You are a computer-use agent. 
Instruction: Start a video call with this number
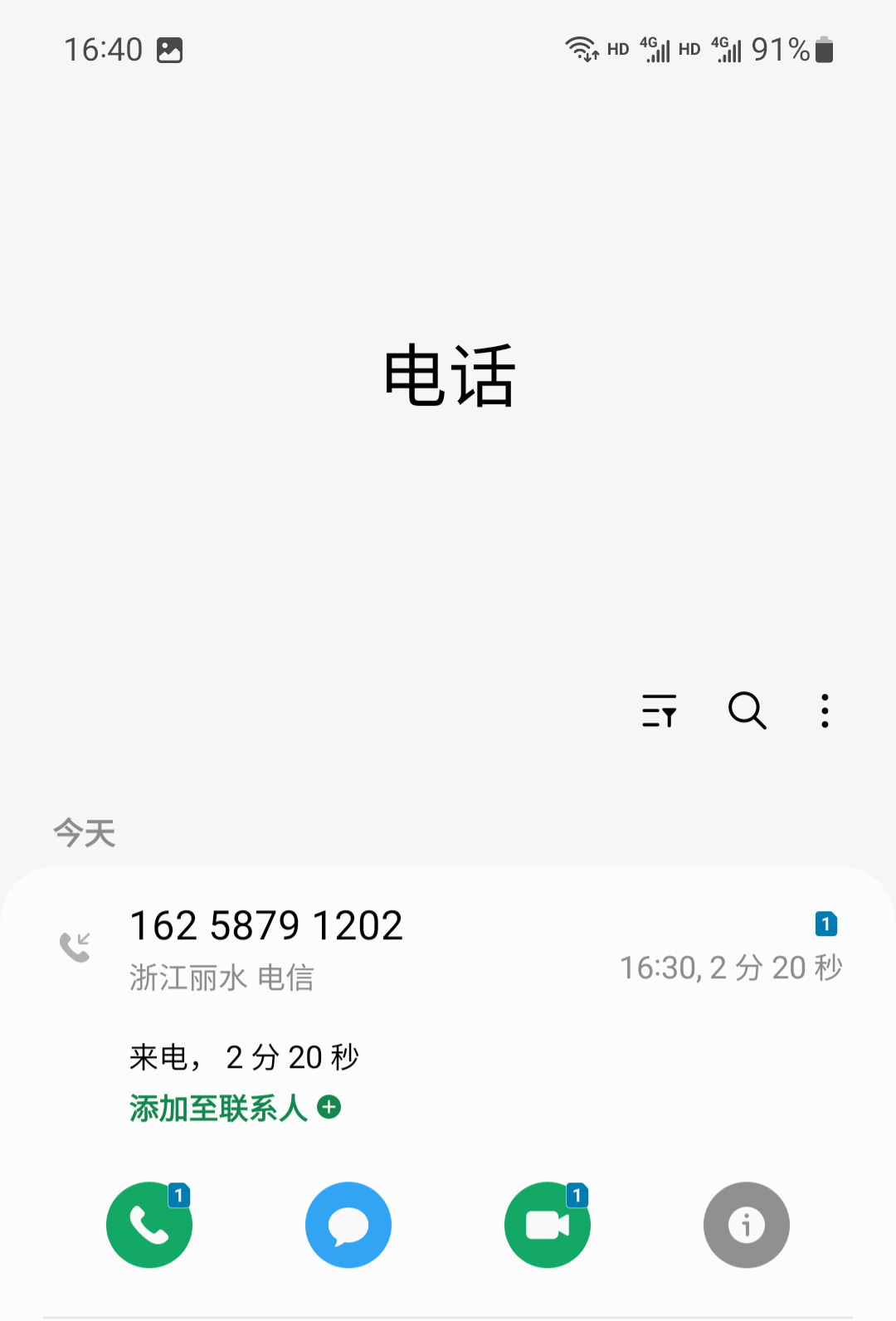coord(548,1225)
